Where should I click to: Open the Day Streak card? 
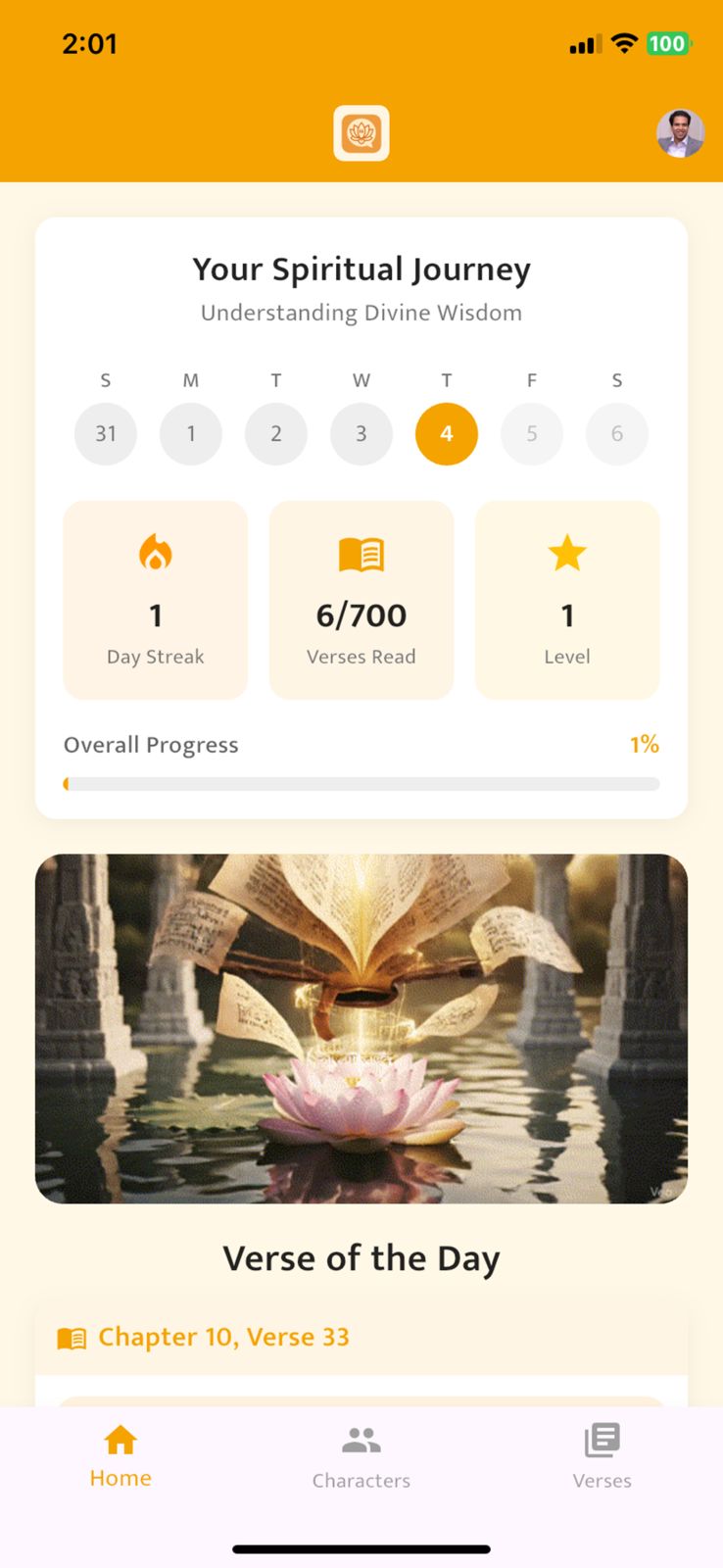point(156,600)
